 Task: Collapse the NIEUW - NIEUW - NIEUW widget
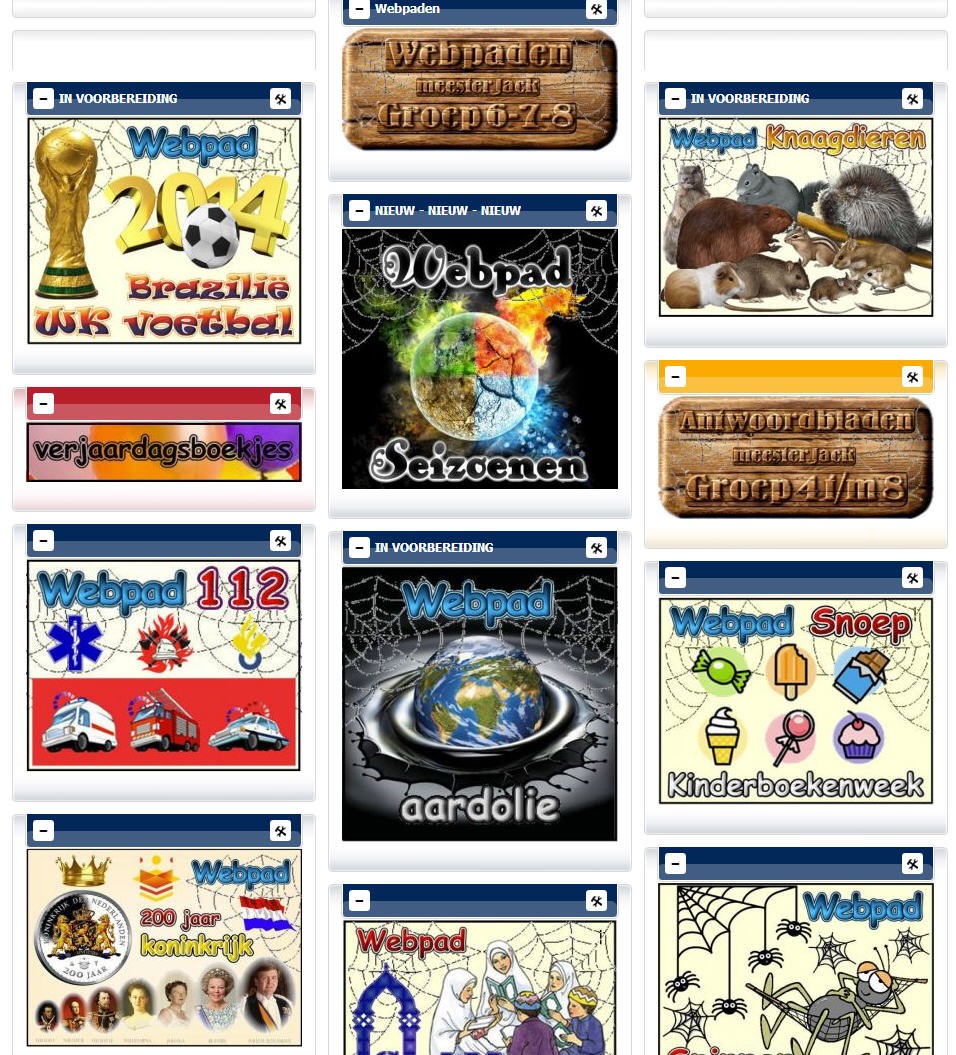pyautogui.click(x=359, y=210)
